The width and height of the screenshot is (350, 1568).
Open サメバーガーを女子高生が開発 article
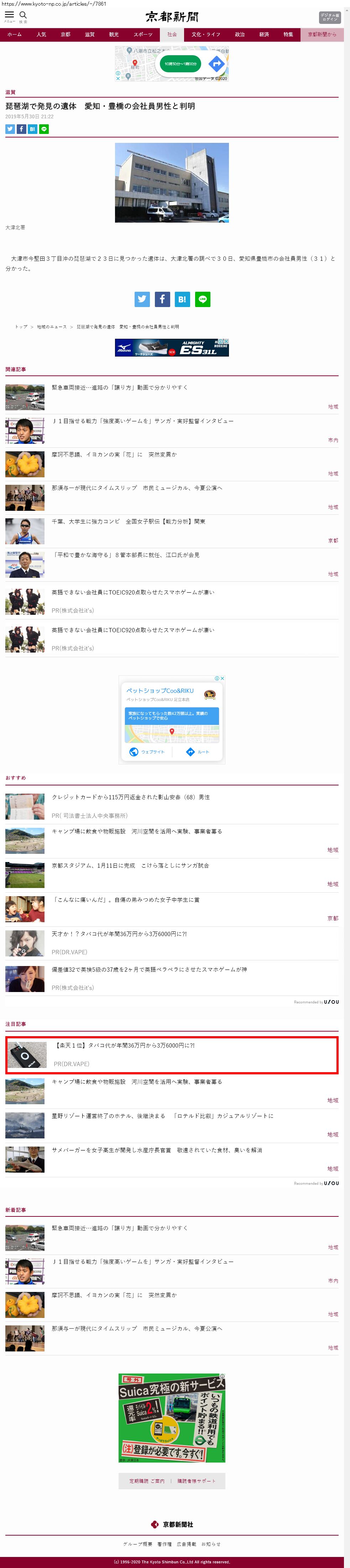156,1150
